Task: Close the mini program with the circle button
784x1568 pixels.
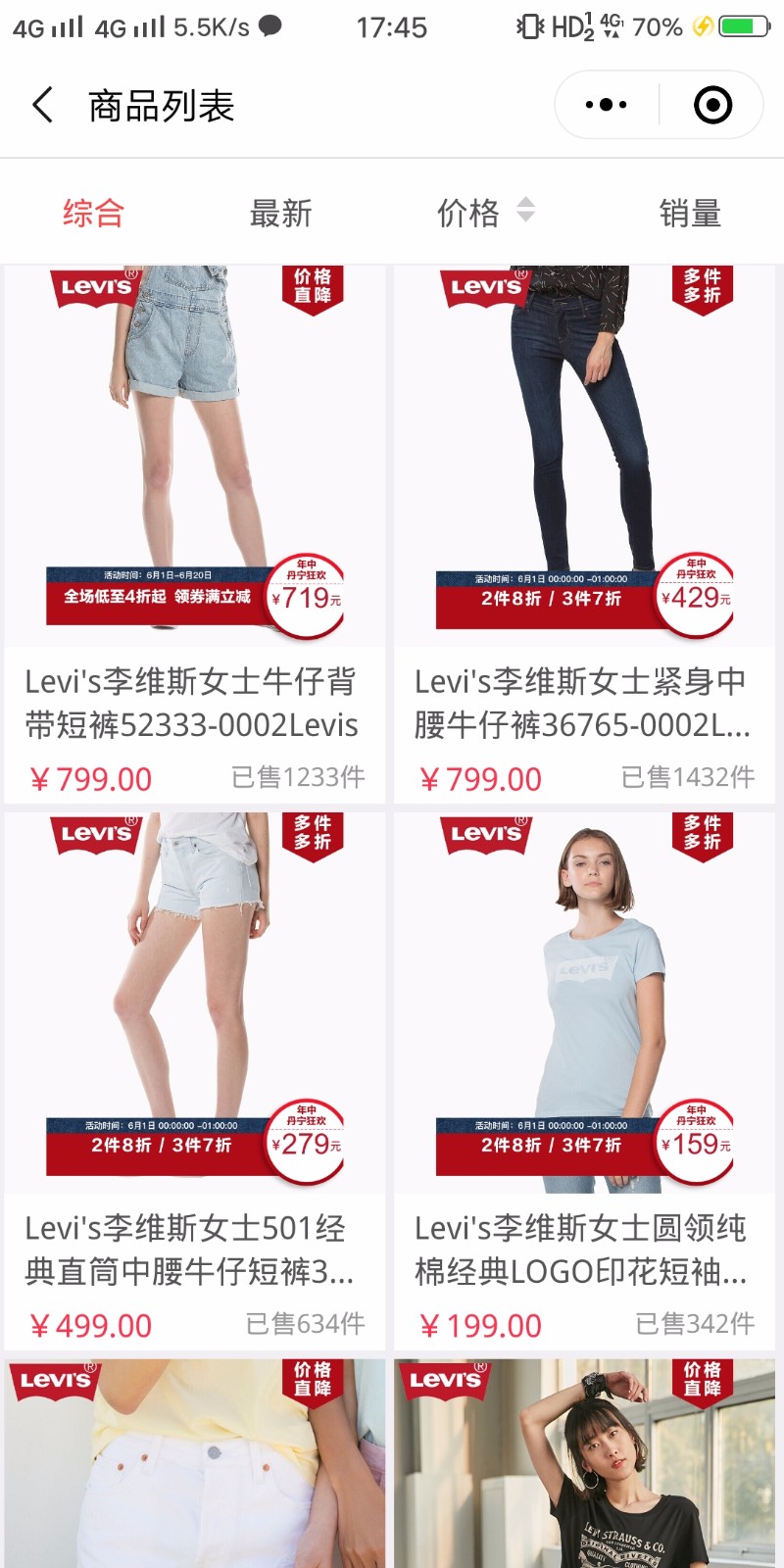Action: pyautogui.click(x=712, y=105)
